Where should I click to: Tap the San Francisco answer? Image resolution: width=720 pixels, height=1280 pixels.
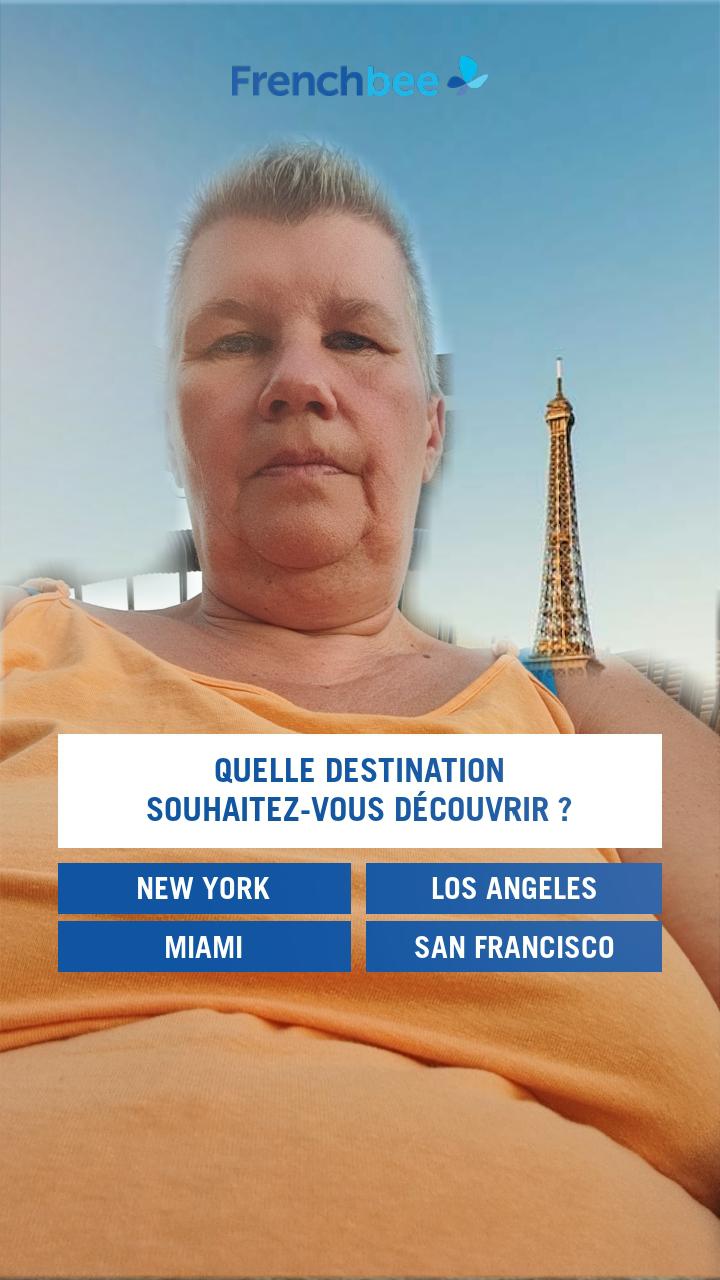(513, 946)
